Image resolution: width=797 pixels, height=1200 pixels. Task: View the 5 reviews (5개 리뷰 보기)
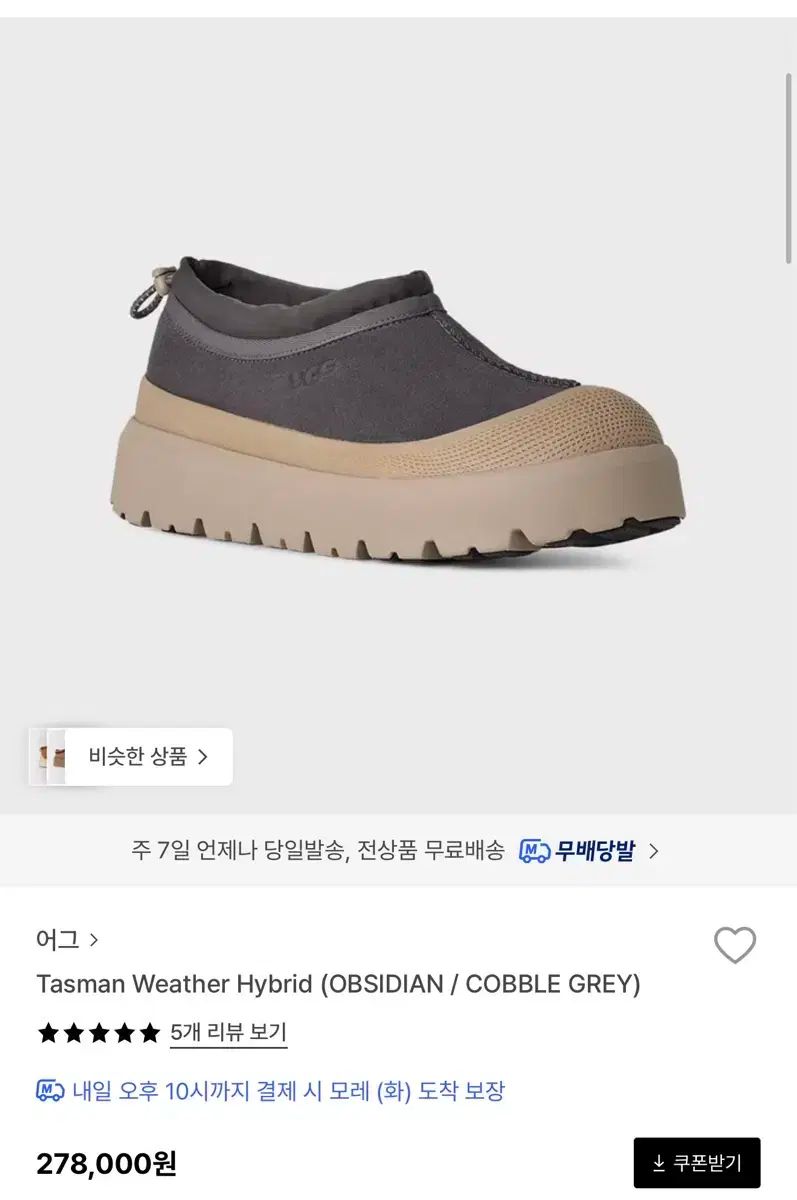[x=228, y=1032]
